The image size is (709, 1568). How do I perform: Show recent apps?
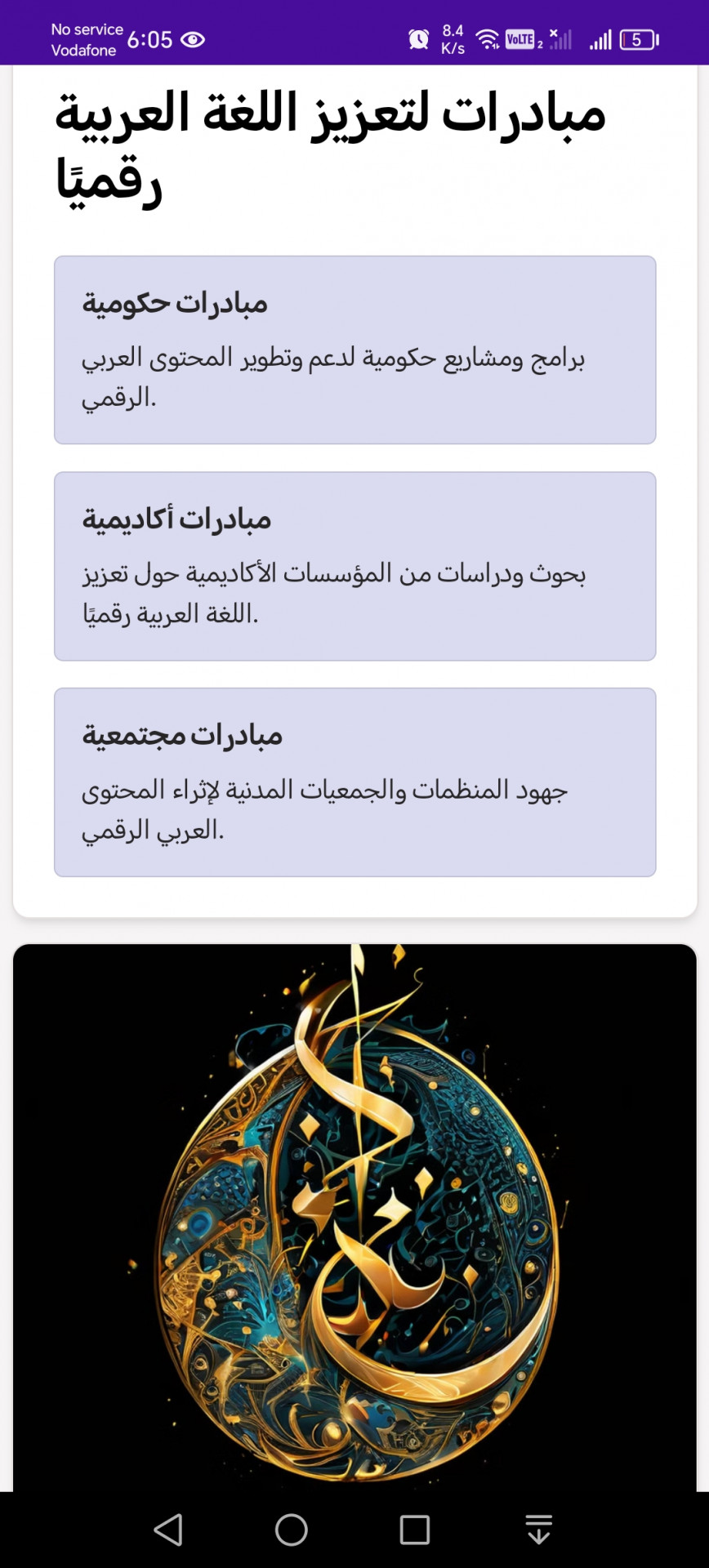pos(415,1530)
